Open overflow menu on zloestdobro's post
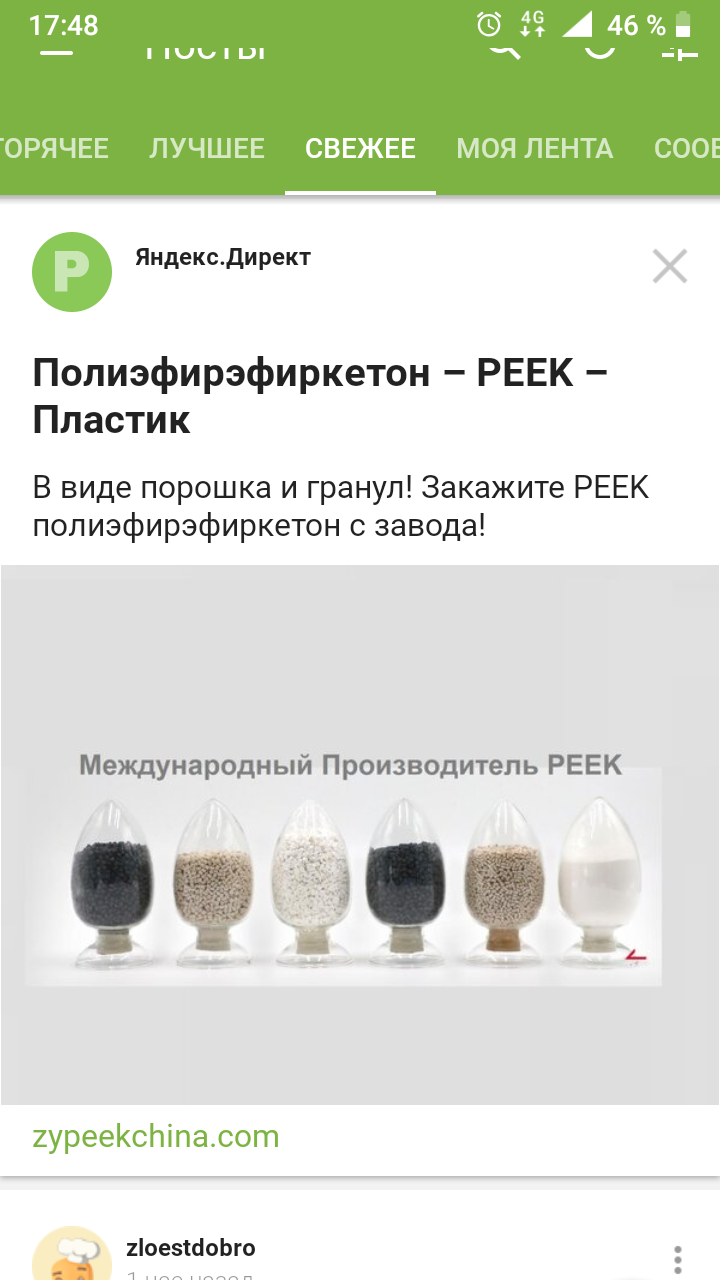The height and width of the screenshot is (1280, 720). [x=678, y=1259]
